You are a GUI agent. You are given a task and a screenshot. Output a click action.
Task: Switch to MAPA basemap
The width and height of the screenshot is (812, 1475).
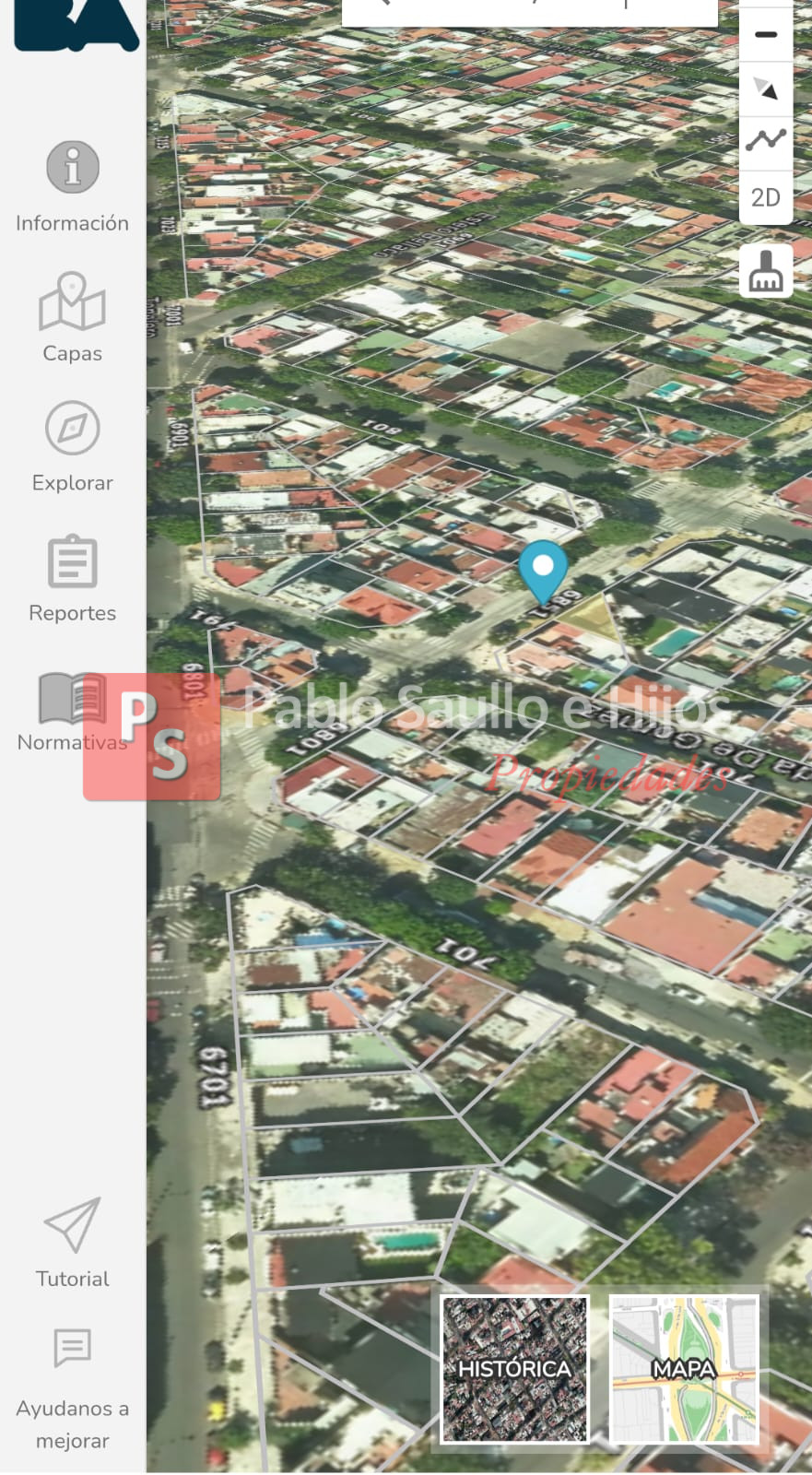[684, 1369]
